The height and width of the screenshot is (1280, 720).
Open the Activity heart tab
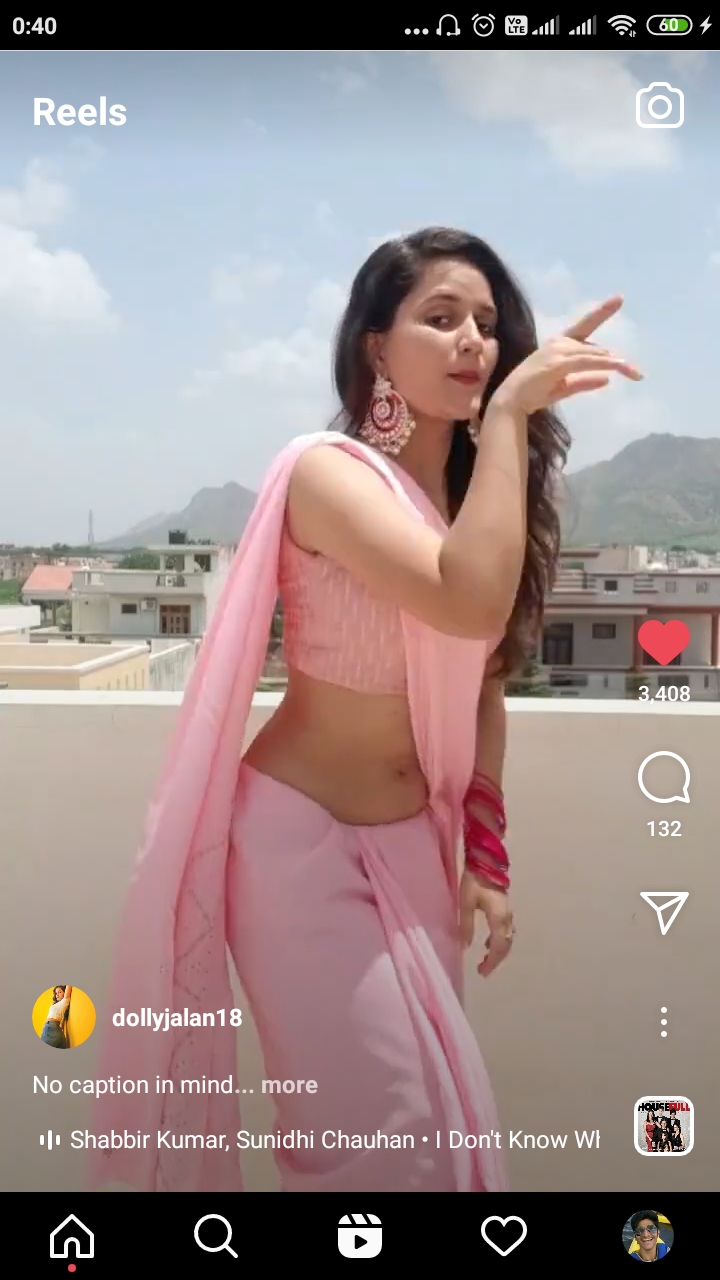(x=504, y=1237)
